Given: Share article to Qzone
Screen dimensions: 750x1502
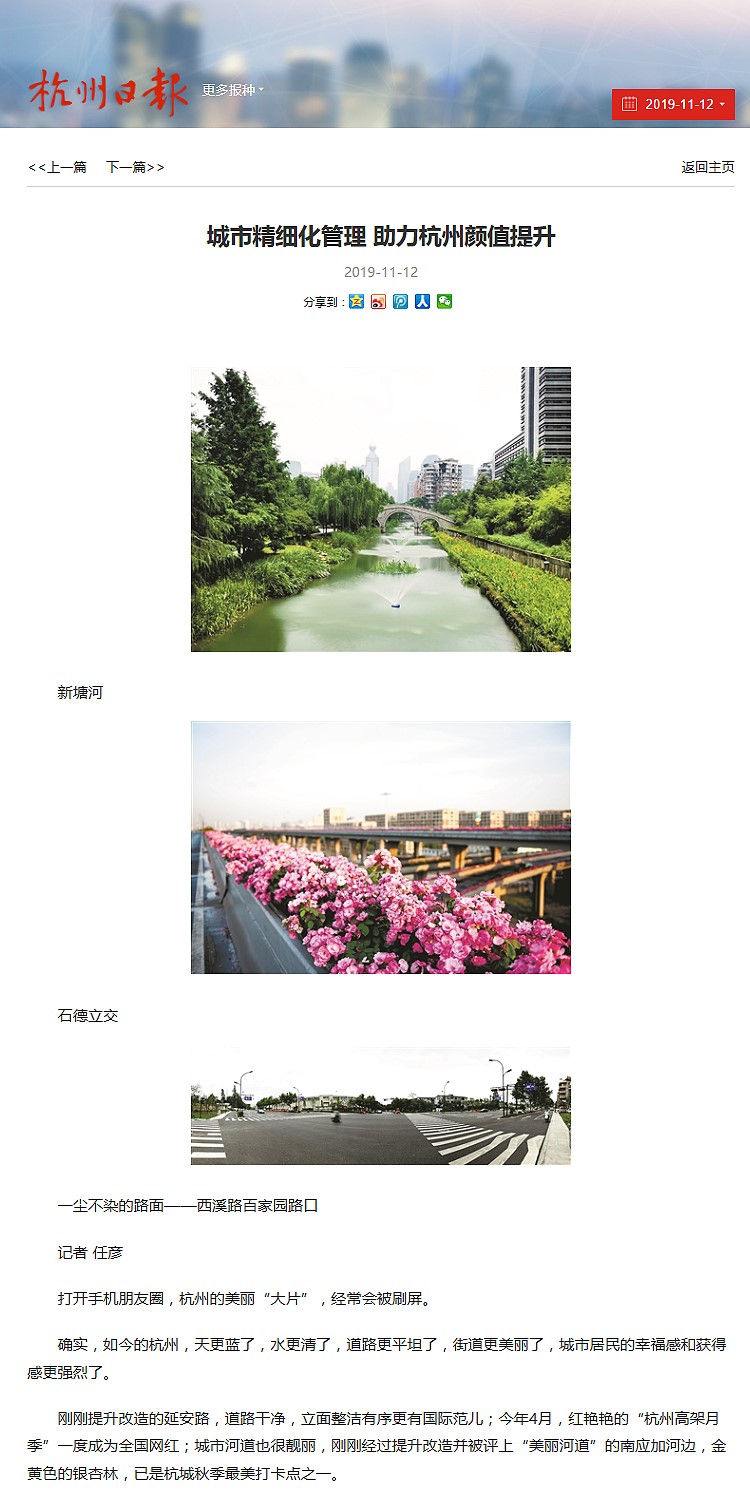Looking at the screenshot, I should click(x=356, y=301).
